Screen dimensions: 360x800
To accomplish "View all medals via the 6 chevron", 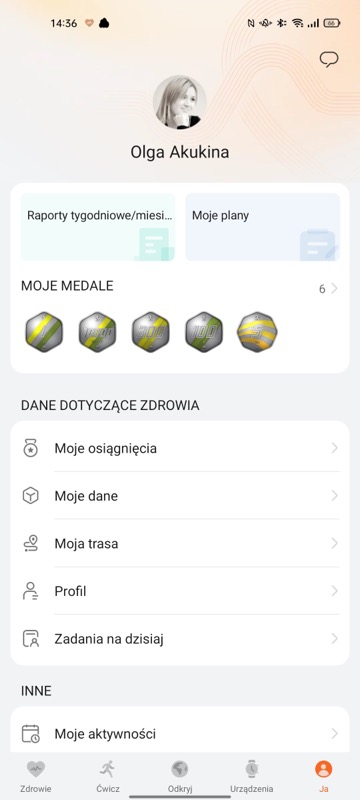I will point(328,289).
